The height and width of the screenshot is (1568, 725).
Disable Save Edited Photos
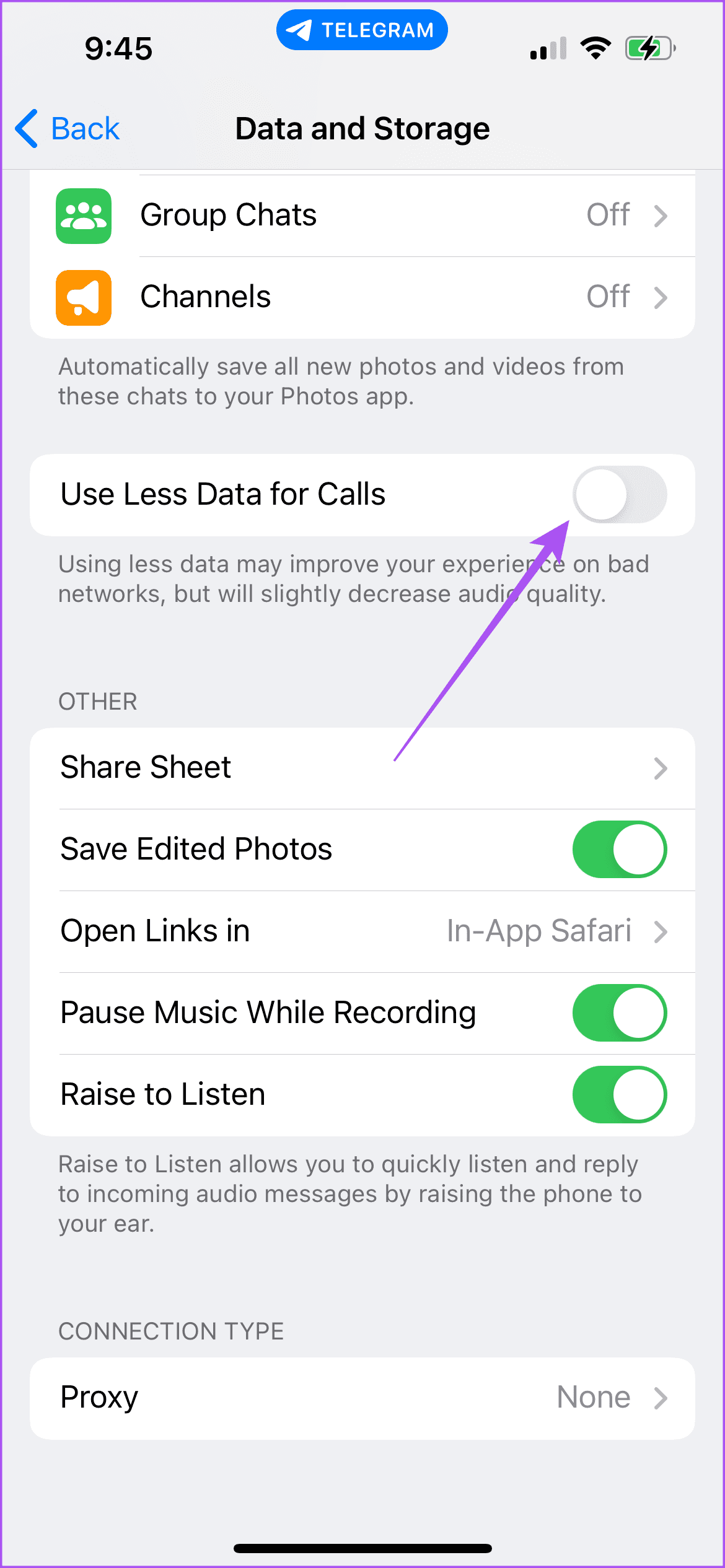click(619, 849)
